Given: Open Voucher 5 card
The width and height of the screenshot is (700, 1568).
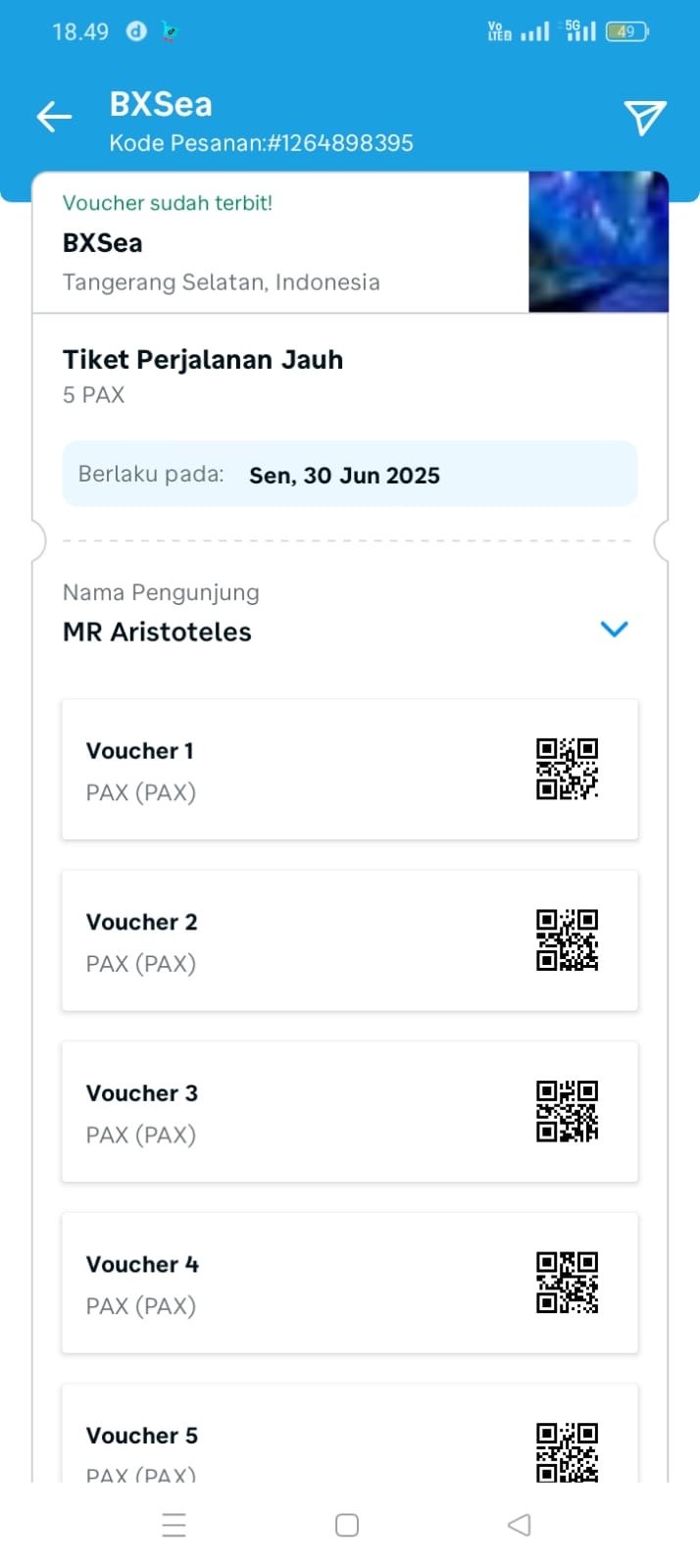Looking at the screenshot, I should (x=350, y=1433).
